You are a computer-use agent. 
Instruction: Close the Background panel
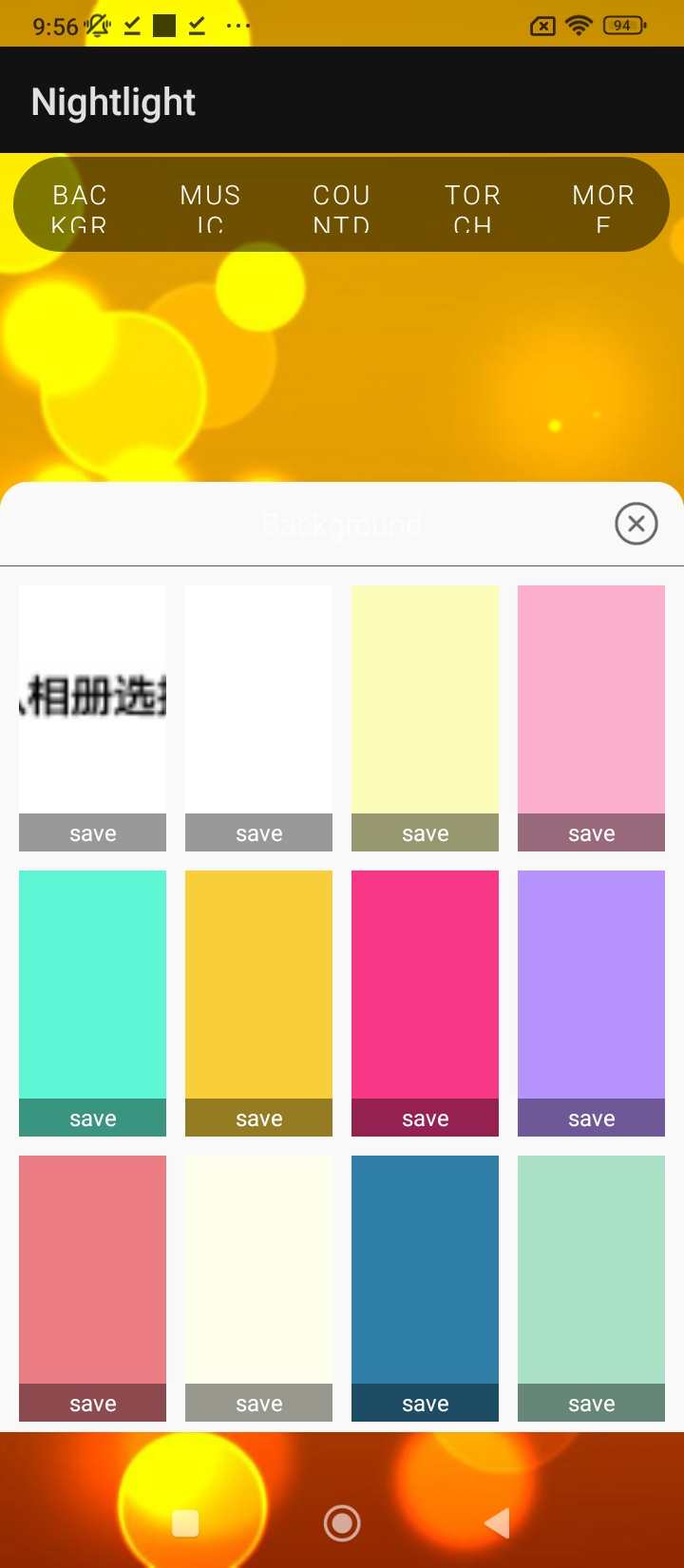tap(636, 524)
